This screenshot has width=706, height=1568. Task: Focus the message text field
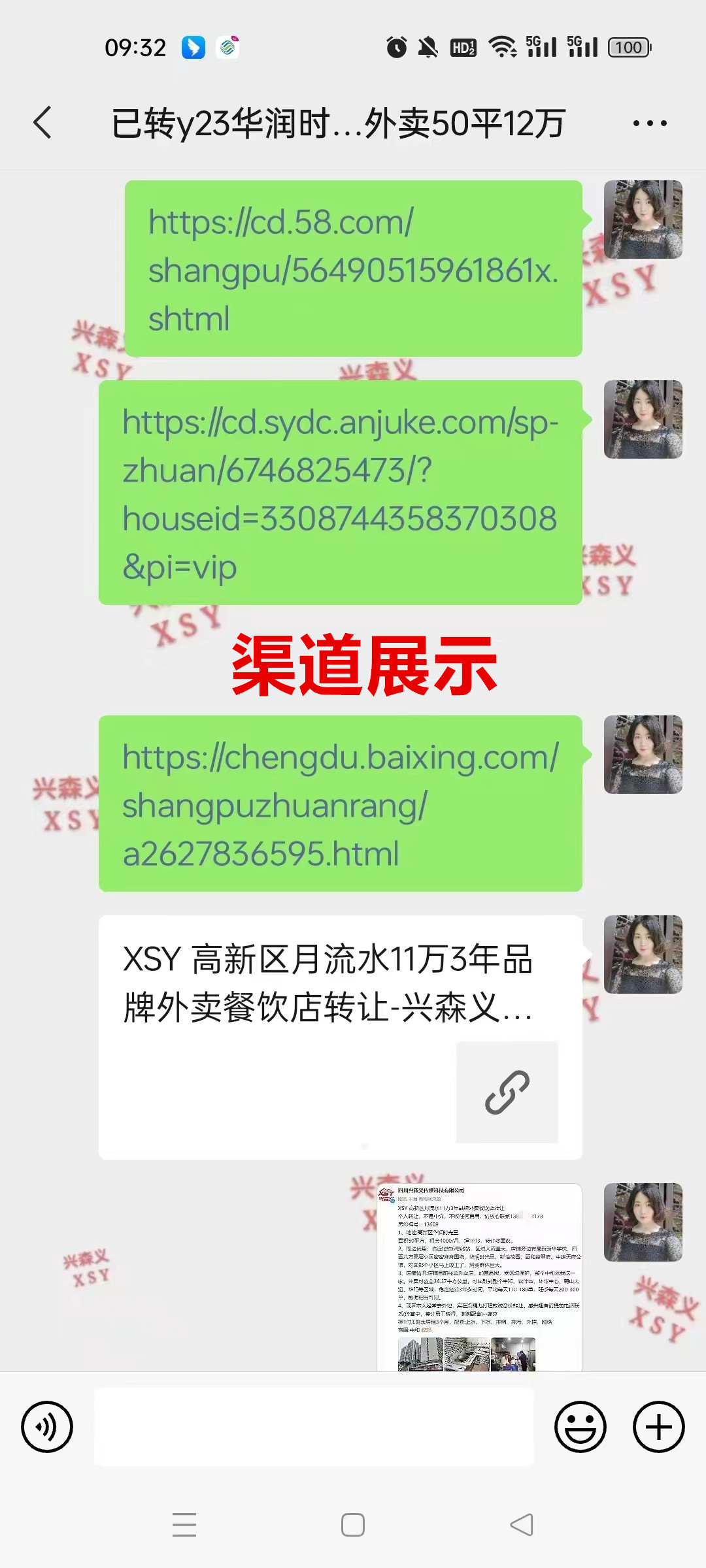[314, 1427]
